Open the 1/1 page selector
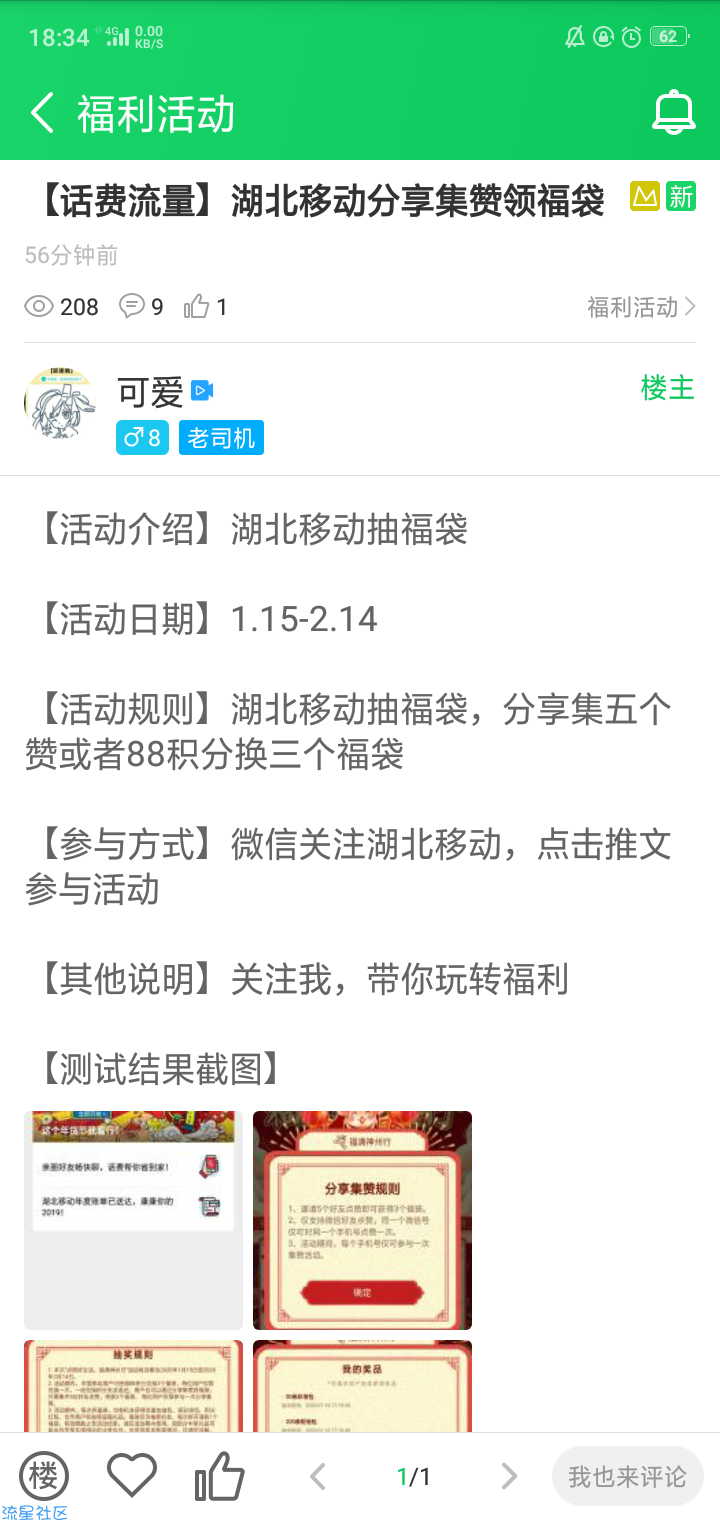This screenshot has height=1520, width=720. (413, 1477)
